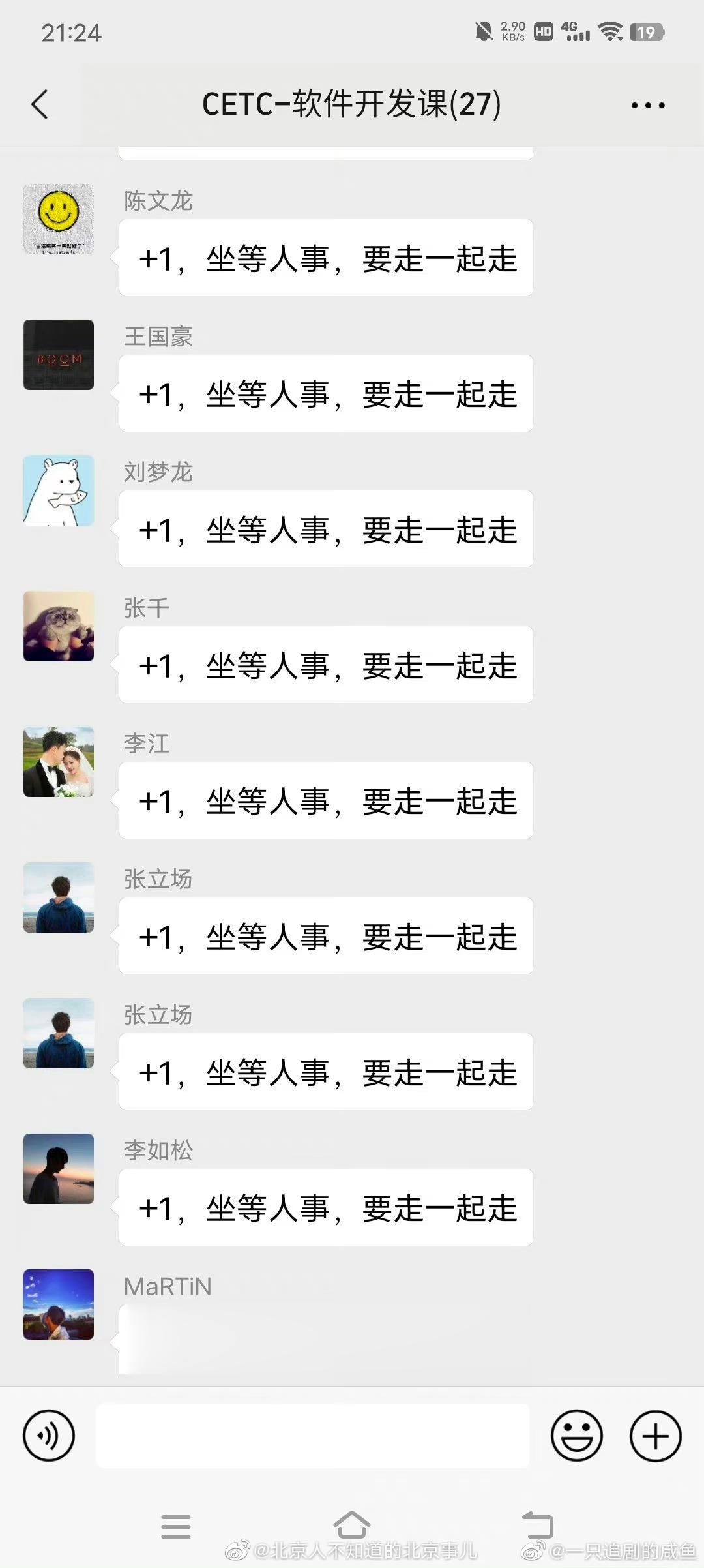Open 王国豪's avatar profile
The height and width of the screenshot is (1568, 704).
coord(59,355)
